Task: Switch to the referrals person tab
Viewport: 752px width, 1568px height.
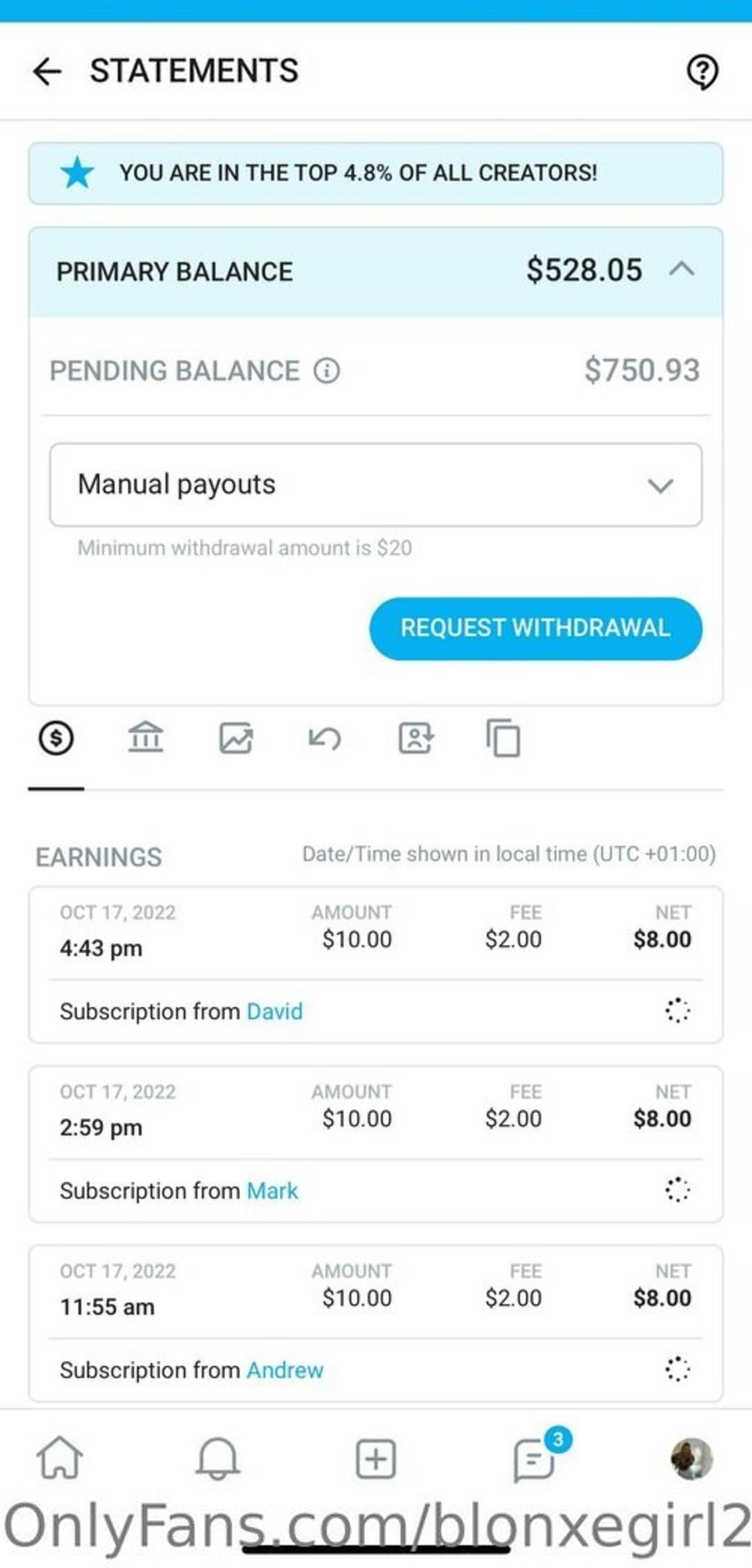Action: (416, 738)
